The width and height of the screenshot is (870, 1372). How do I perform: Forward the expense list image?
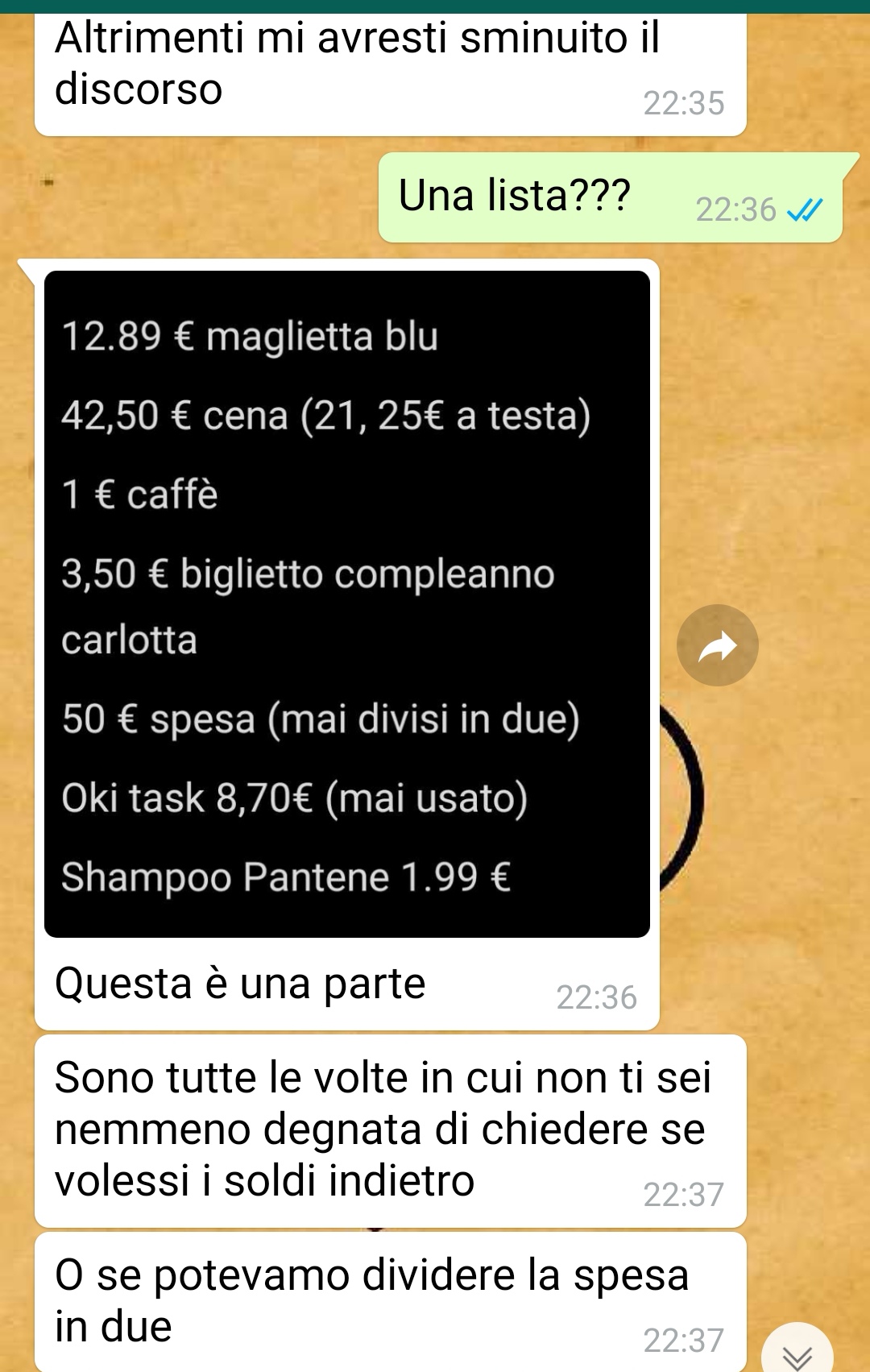[x=717, y=645]
